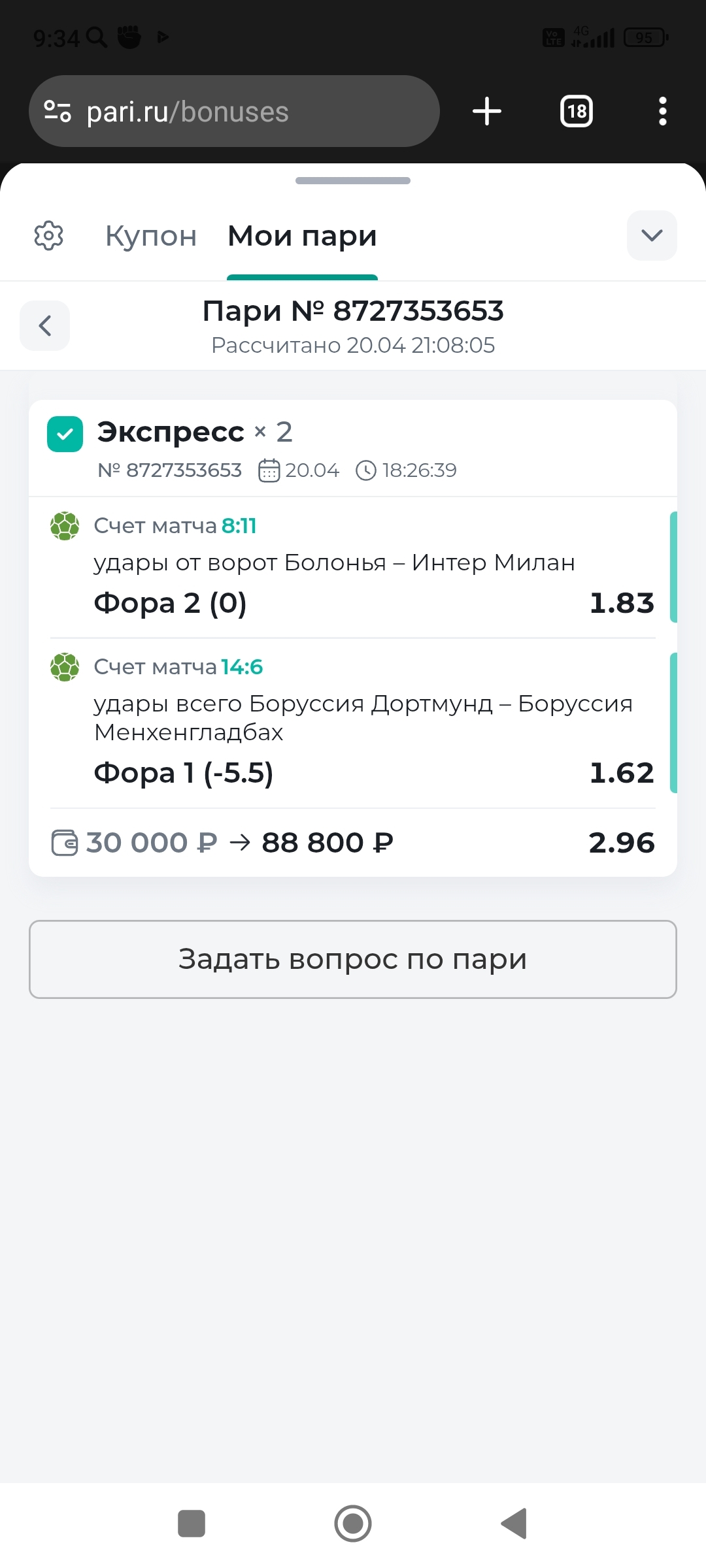
Task: Open the Боруссия Дортмунд – Менхенгладбах bet row
Action: pos(353,723)
